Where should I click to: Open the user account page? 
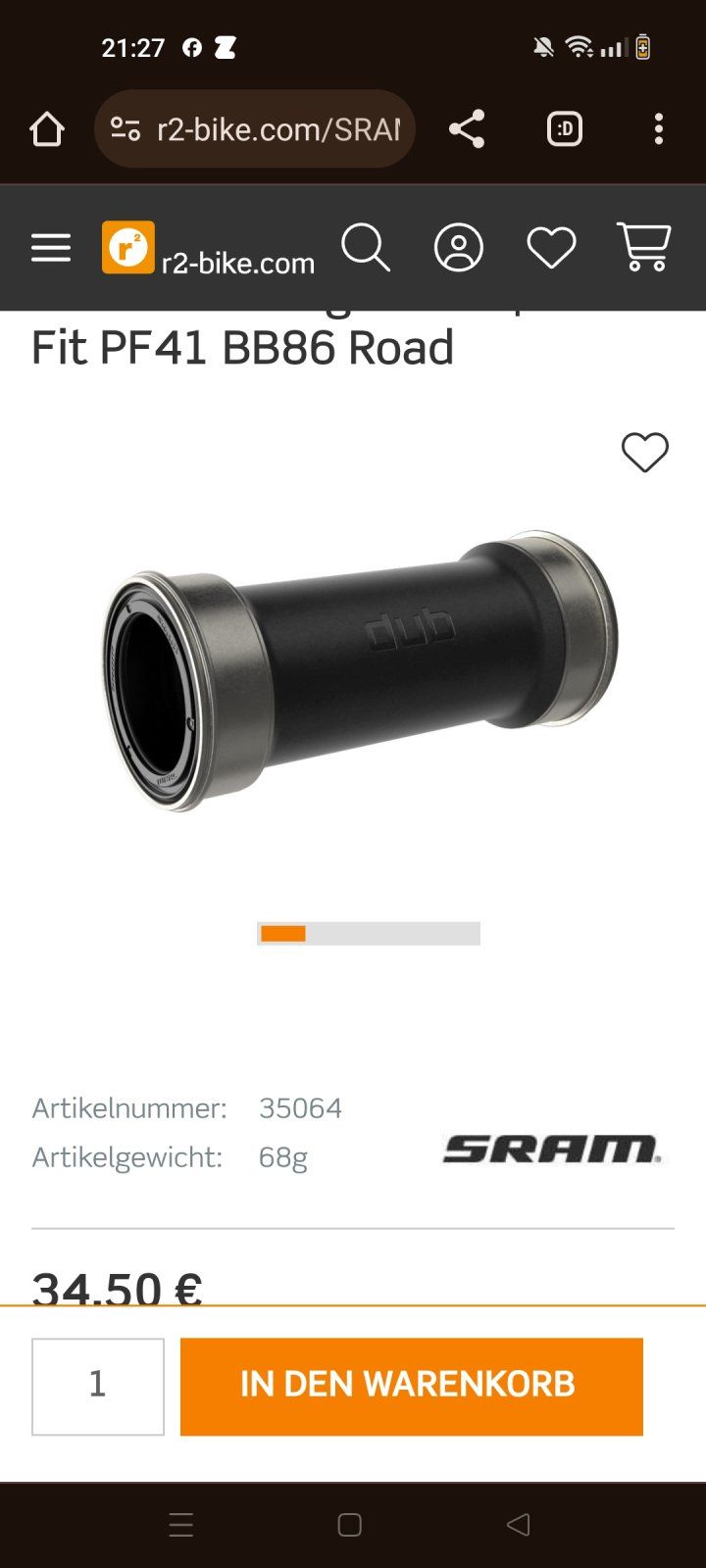pos(459,248)
